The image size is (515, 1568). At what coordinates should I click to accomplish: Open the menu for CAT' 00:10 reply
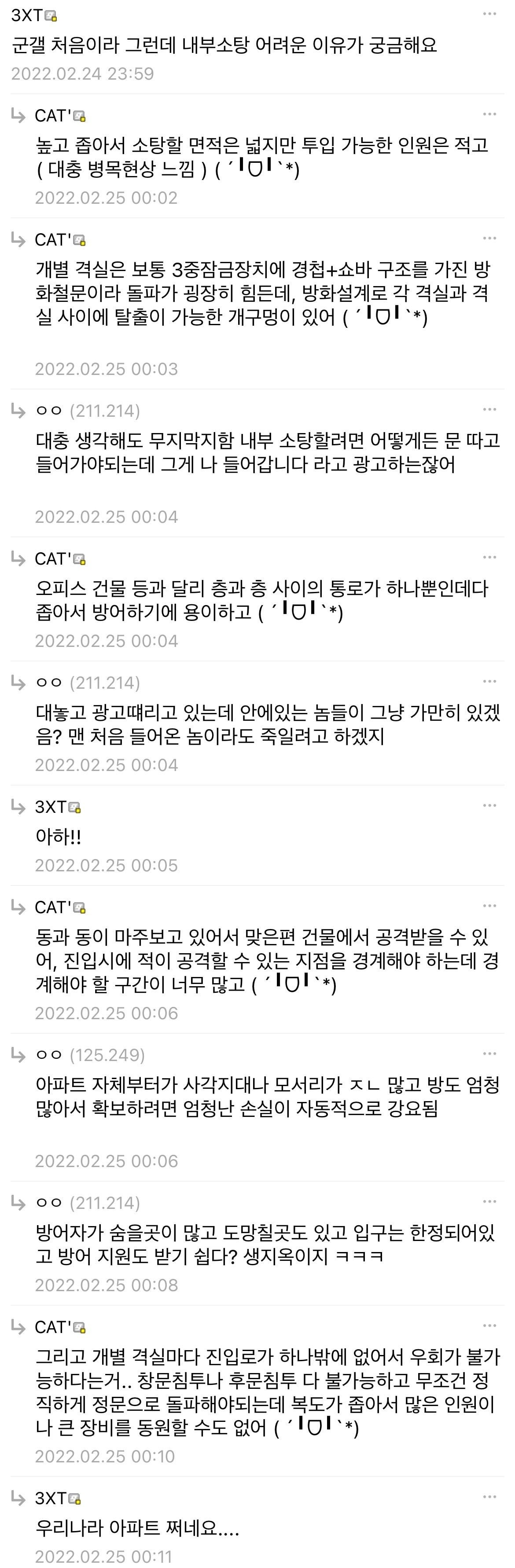tap(489, 1326)
